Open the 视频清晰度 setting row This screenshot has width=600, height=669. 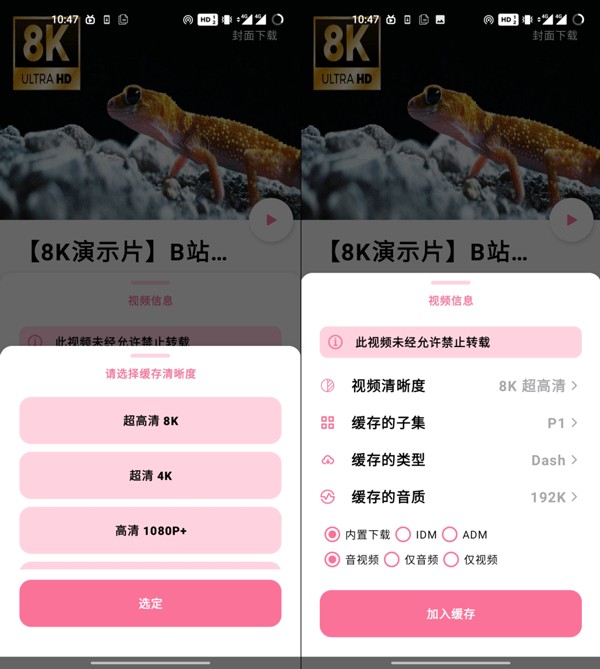click(x=450, y=386)
